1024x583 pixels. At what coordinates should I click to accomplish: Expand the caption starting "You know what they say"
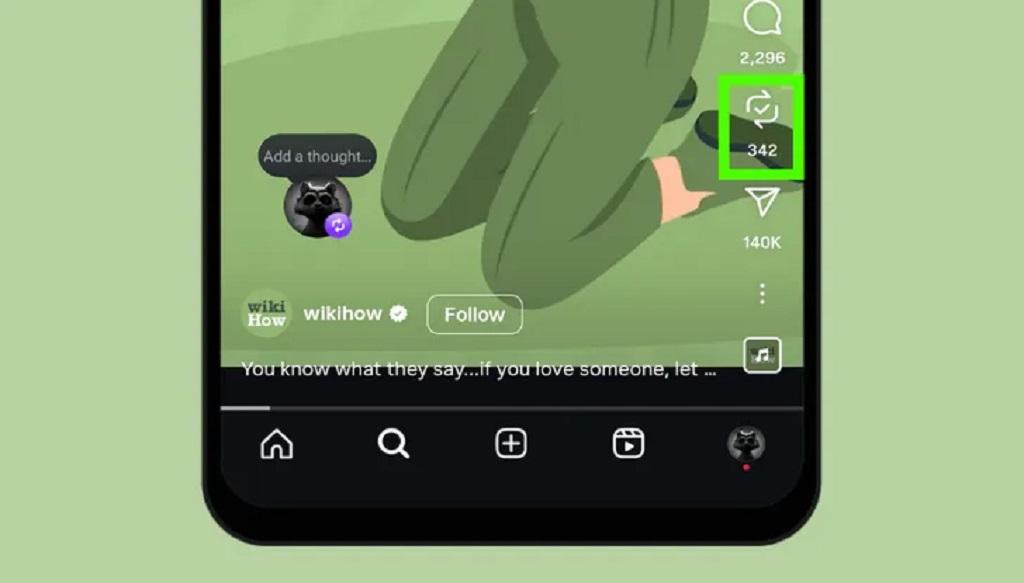(478, 370)
